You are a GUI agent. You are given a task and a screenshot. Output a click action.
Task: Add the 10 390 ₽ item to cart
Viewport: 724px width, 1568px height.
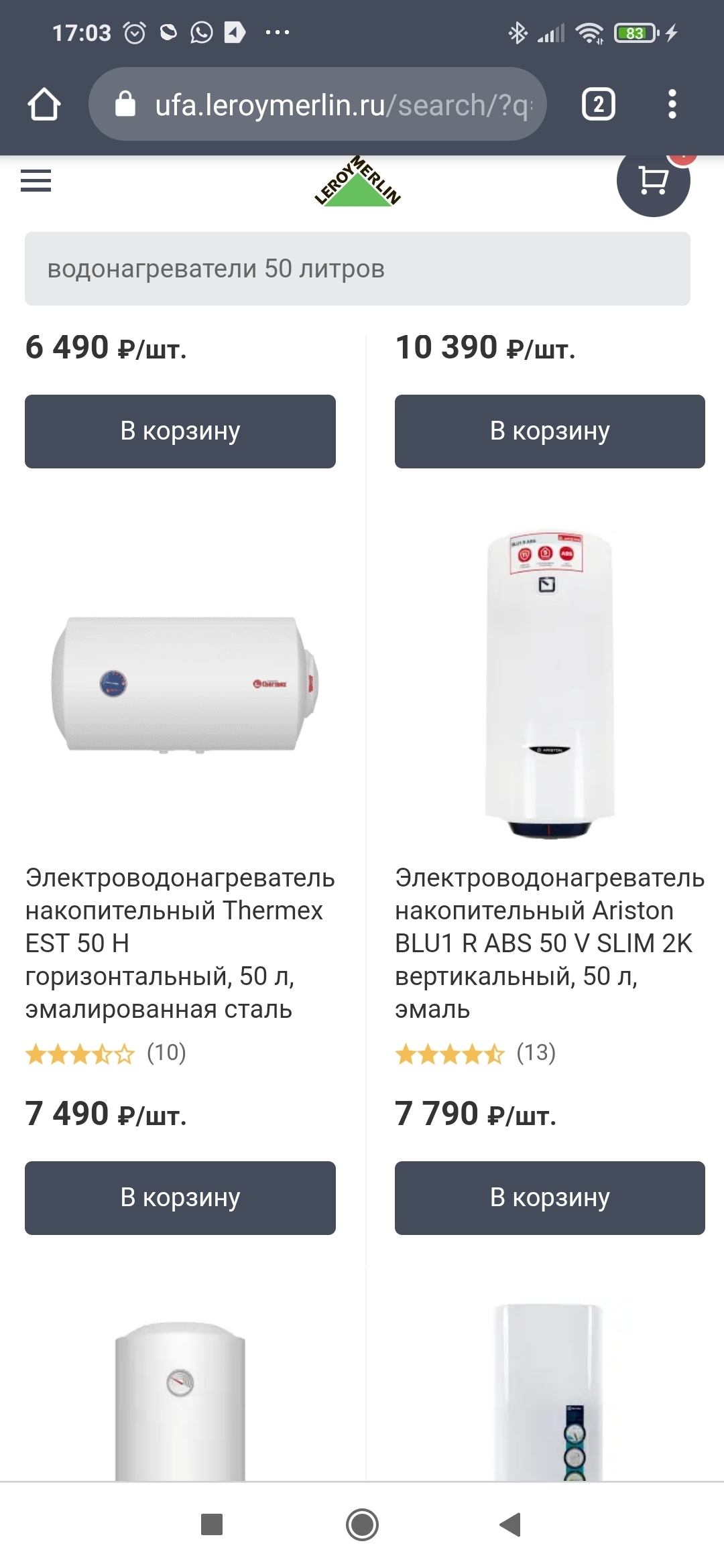pyautogui.click(x=550, y=432)
